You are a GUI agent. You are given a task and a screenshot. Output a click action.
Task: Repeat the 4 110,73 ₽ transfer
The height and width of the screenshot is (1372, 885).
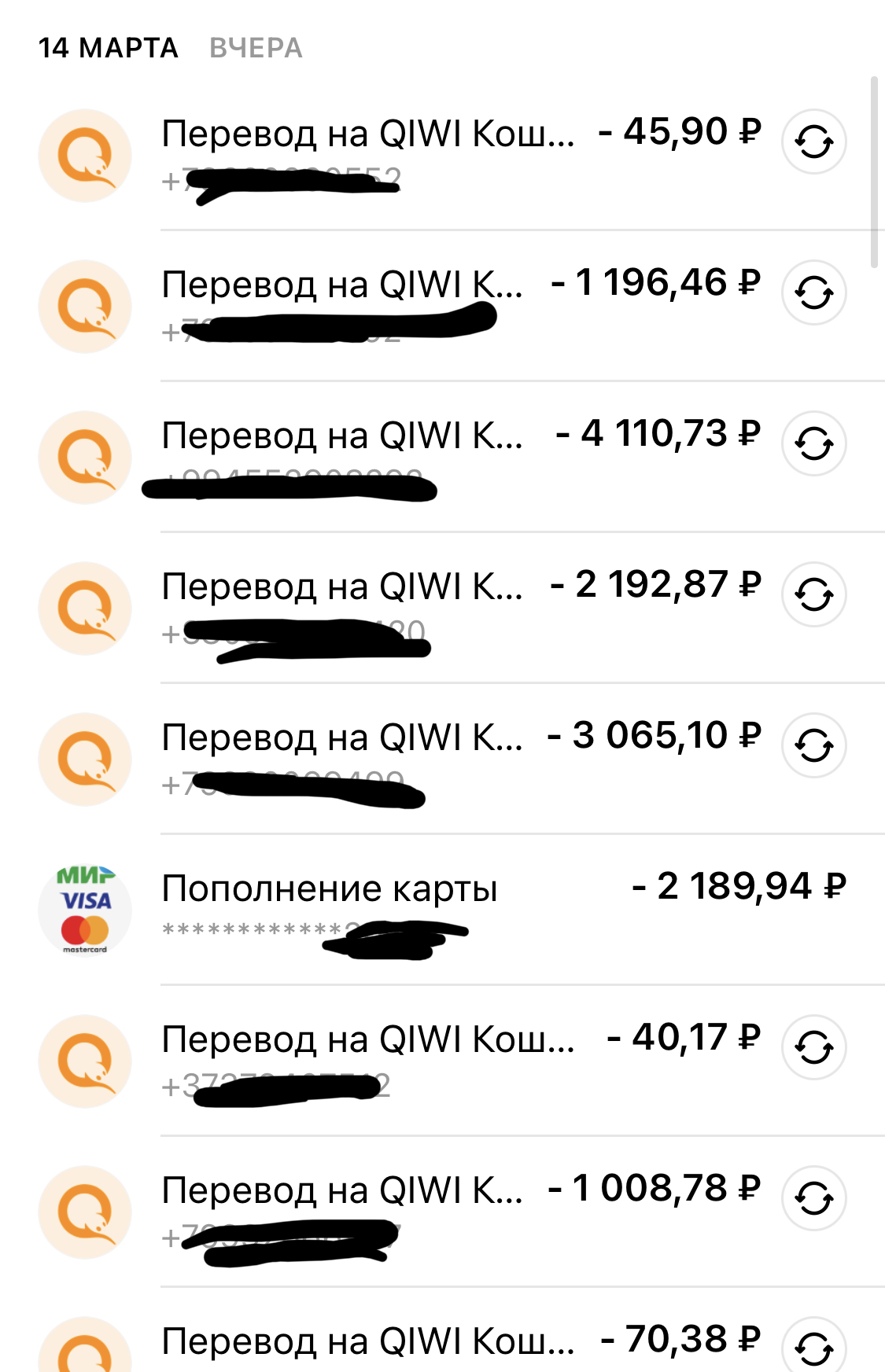coord(813,444)
